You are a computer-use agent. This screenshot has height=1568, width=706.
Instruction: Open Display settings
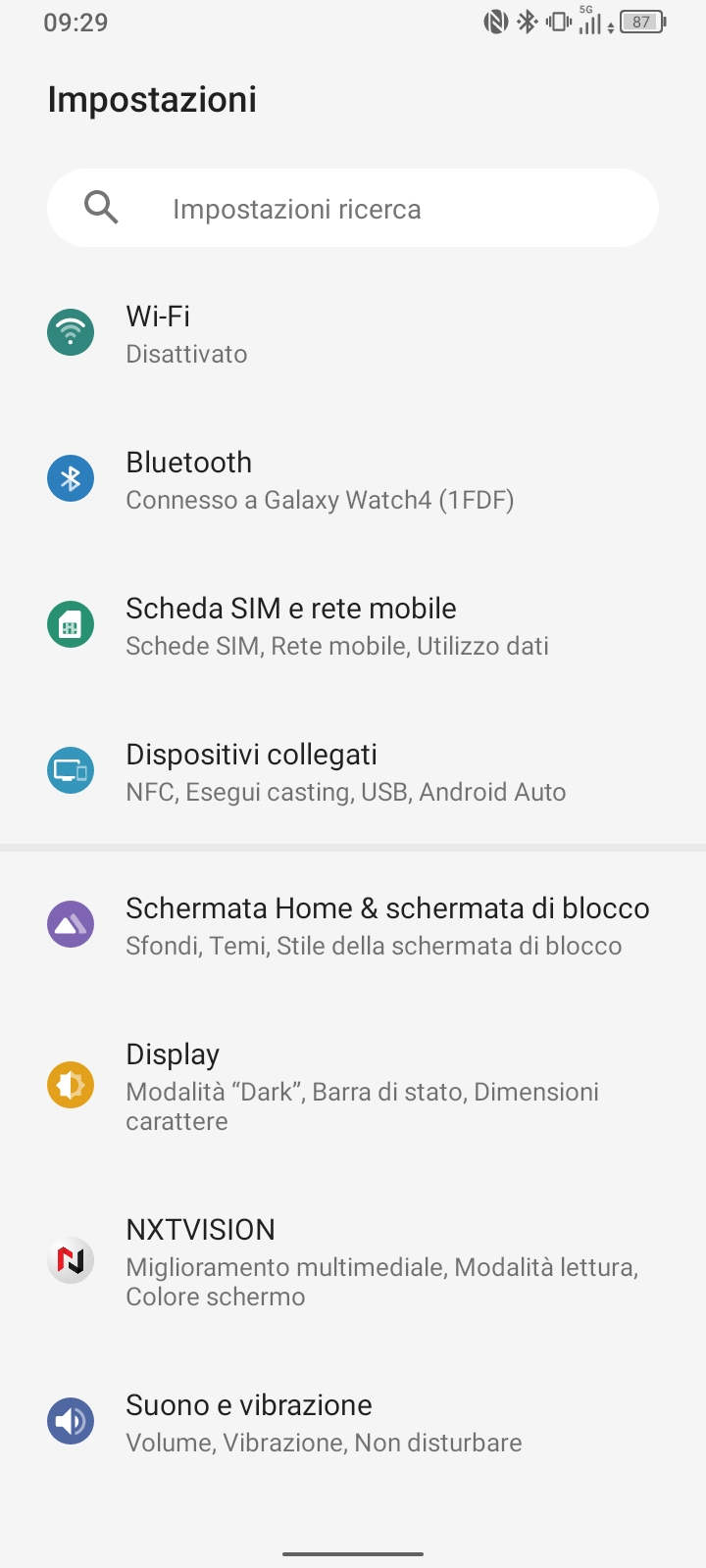point(353,1086)
